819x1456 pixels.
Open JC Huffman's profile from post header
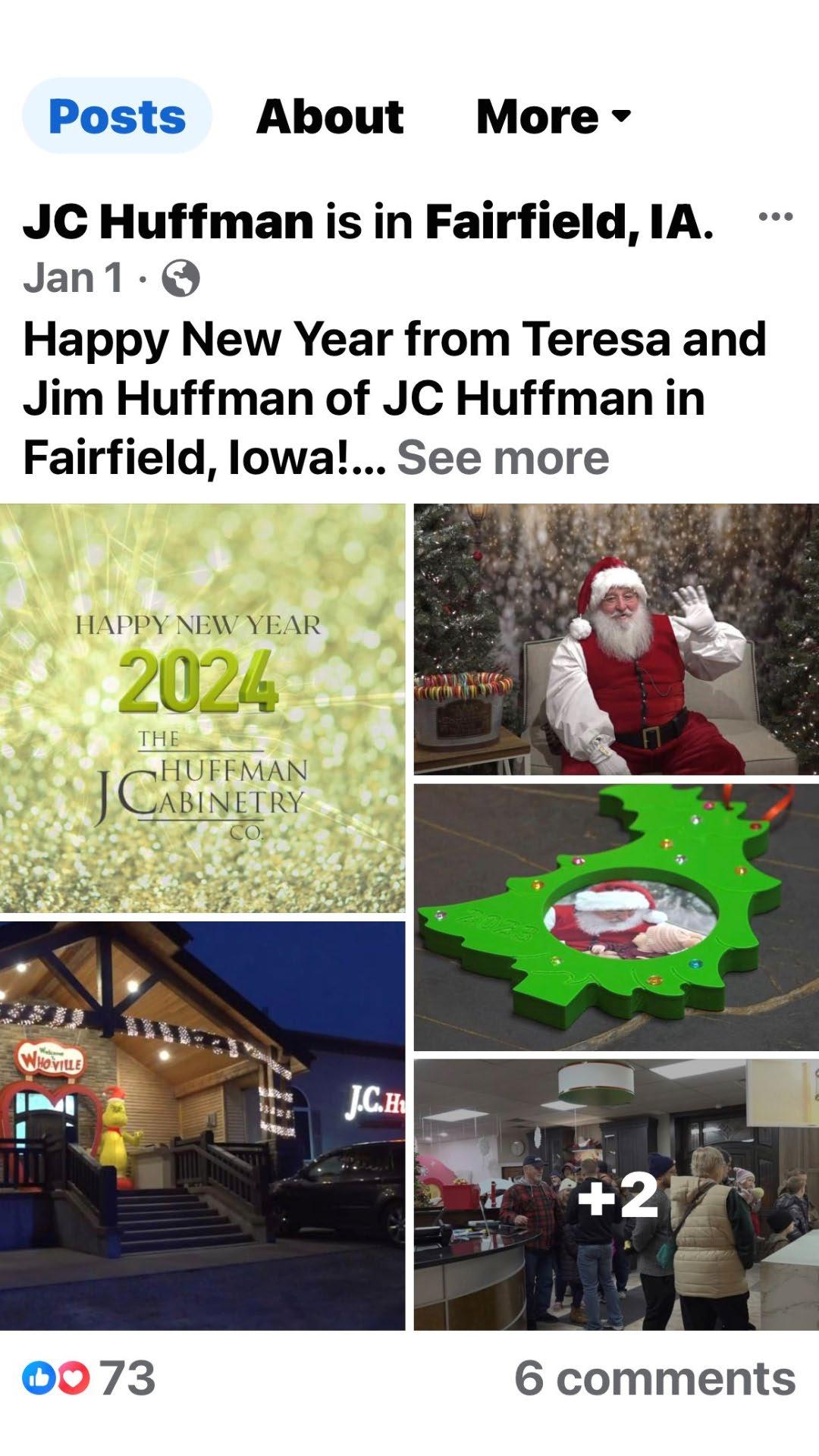point(168,221)
